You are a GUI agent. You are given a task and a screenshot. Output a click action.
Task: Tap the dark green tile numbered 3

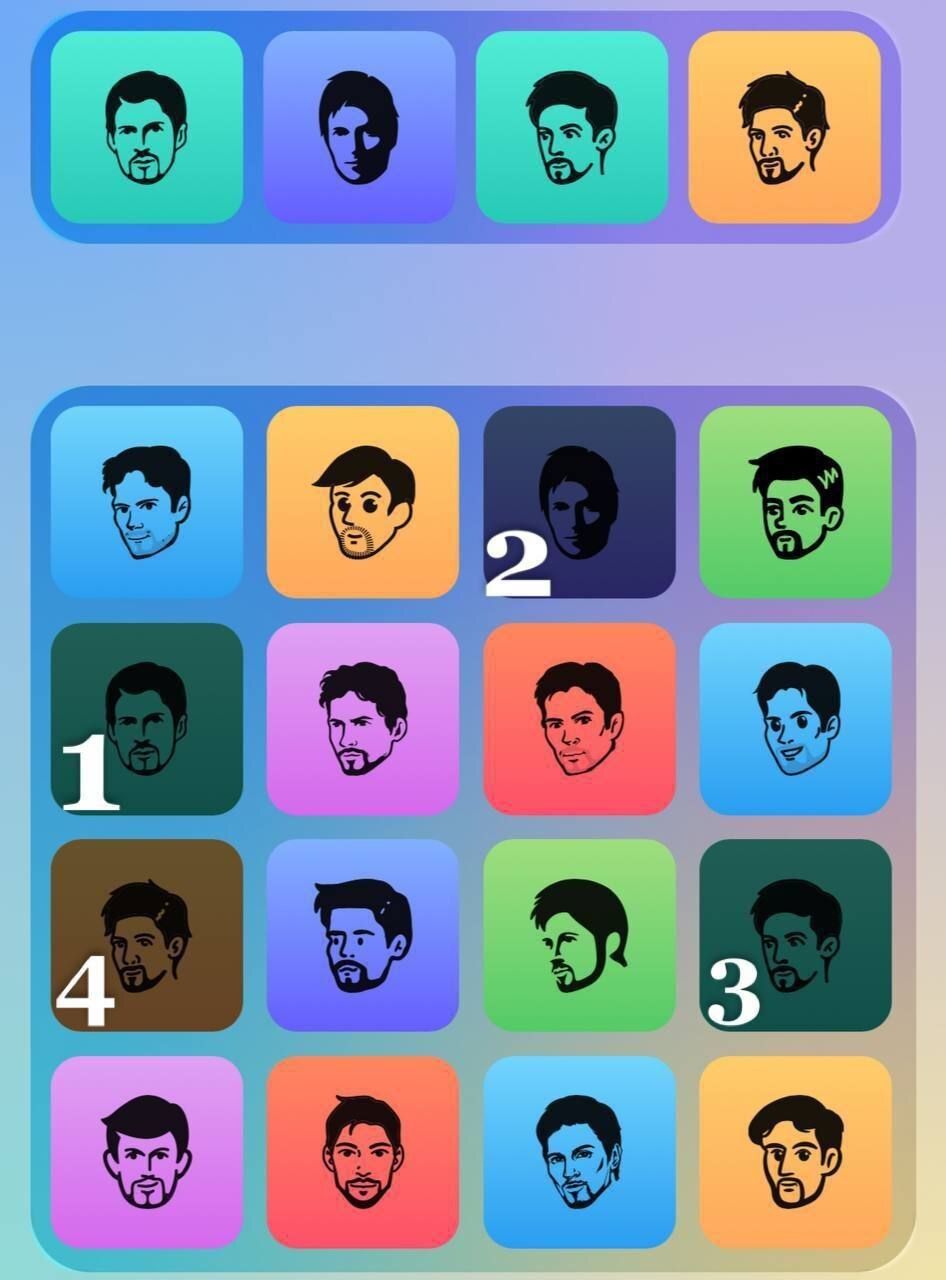click(795, 935)
